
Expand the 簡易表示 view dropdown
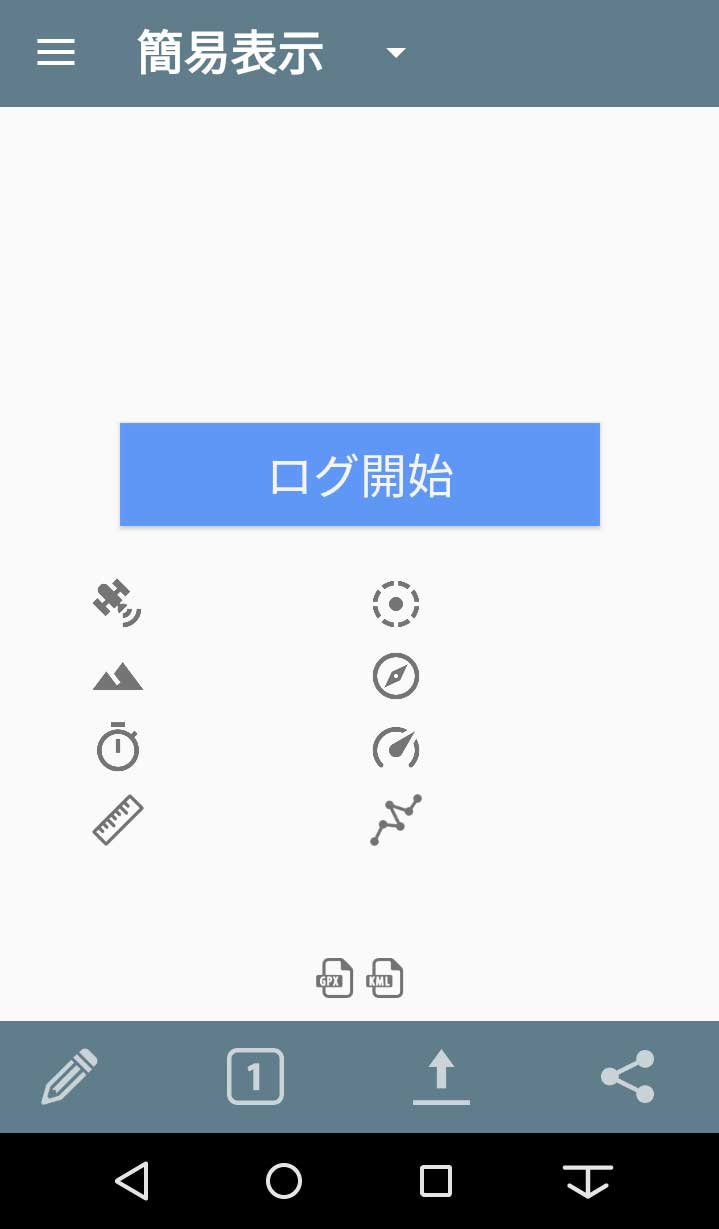coord(396,53)
